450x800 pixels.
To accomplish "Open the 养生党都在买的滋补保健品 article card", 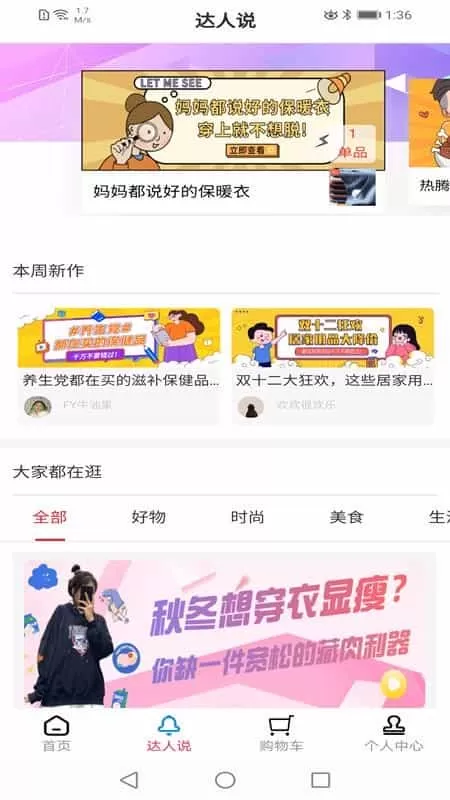I will (119, 366).
